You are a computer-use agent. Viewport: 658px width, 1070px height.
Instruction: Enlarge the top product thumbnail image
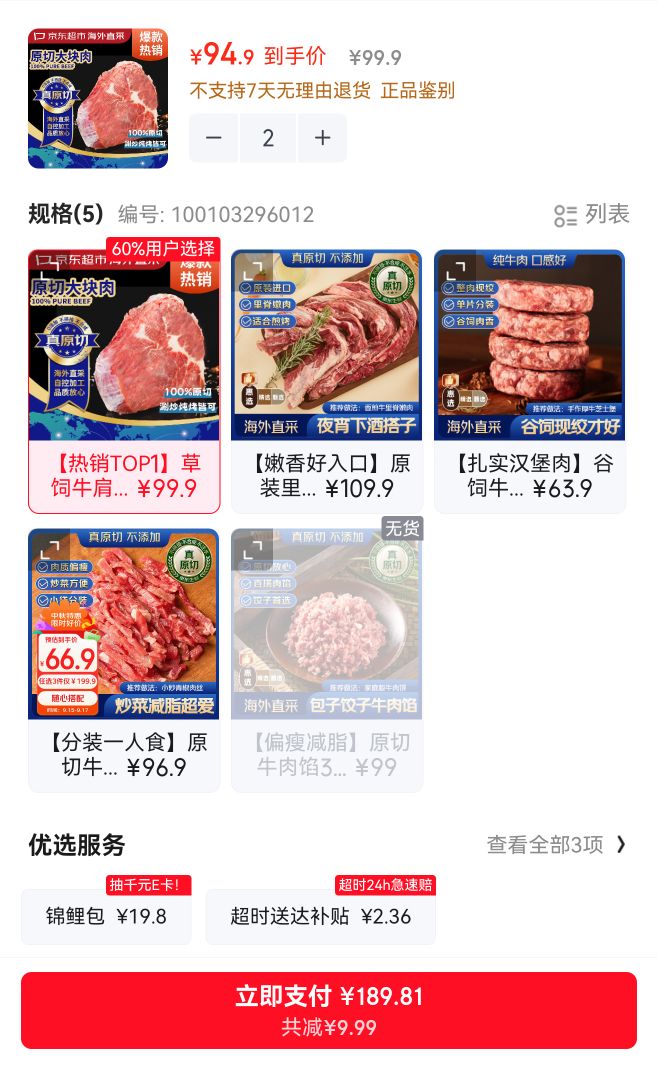tap(98, 98)
